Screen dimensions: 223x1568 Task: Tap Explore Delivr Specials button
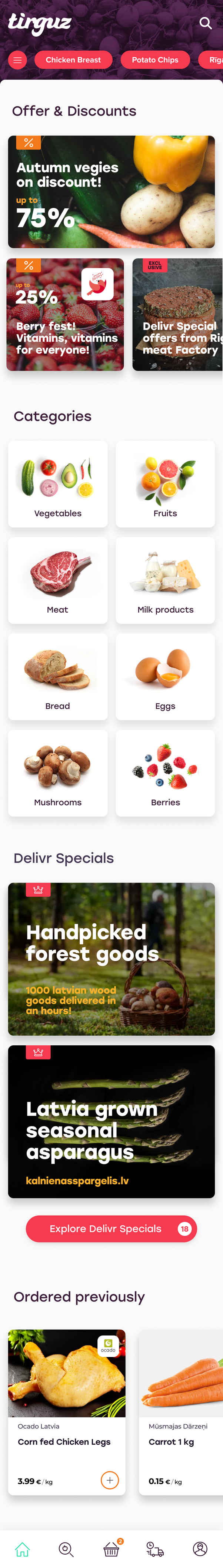point(111,1228)
